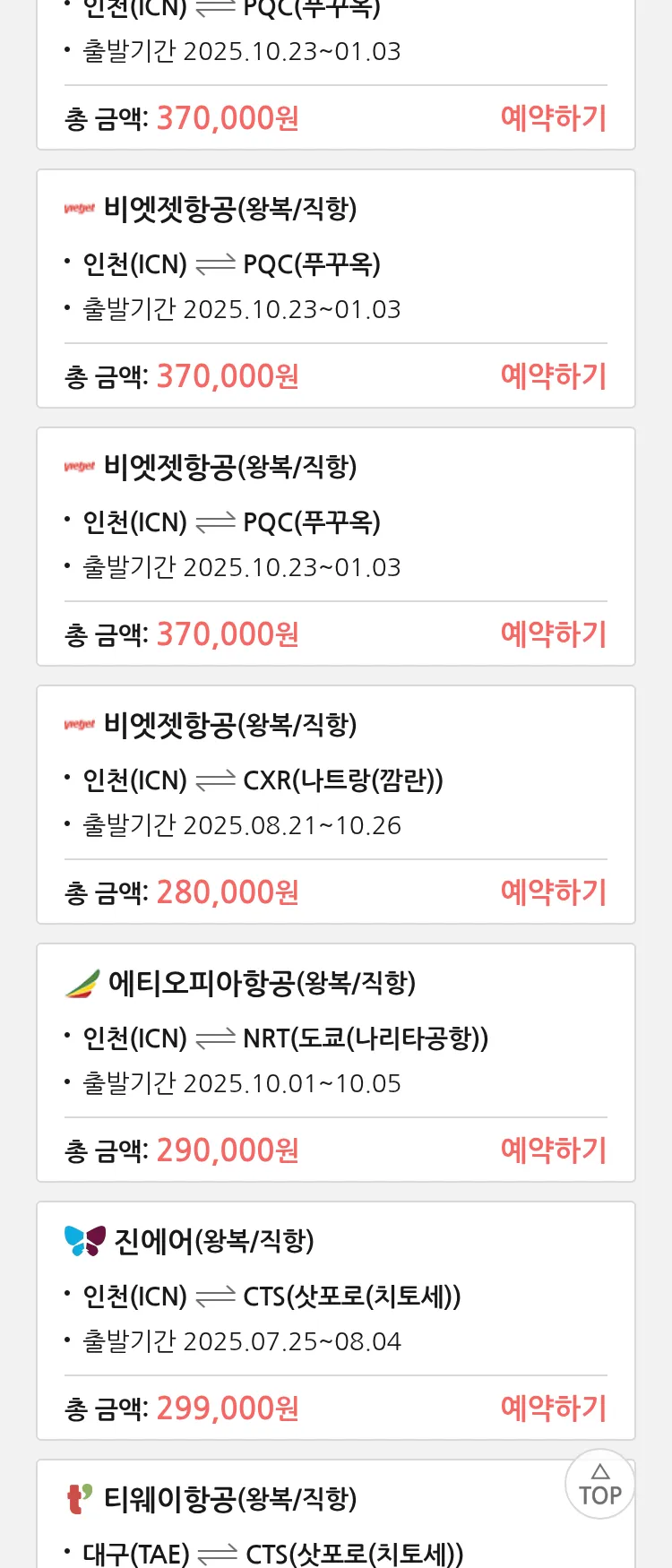672x1568 pixels.
Task: Reserve the 진에어 삿포로 299,000원 flight
Action: coord(553,1409)
